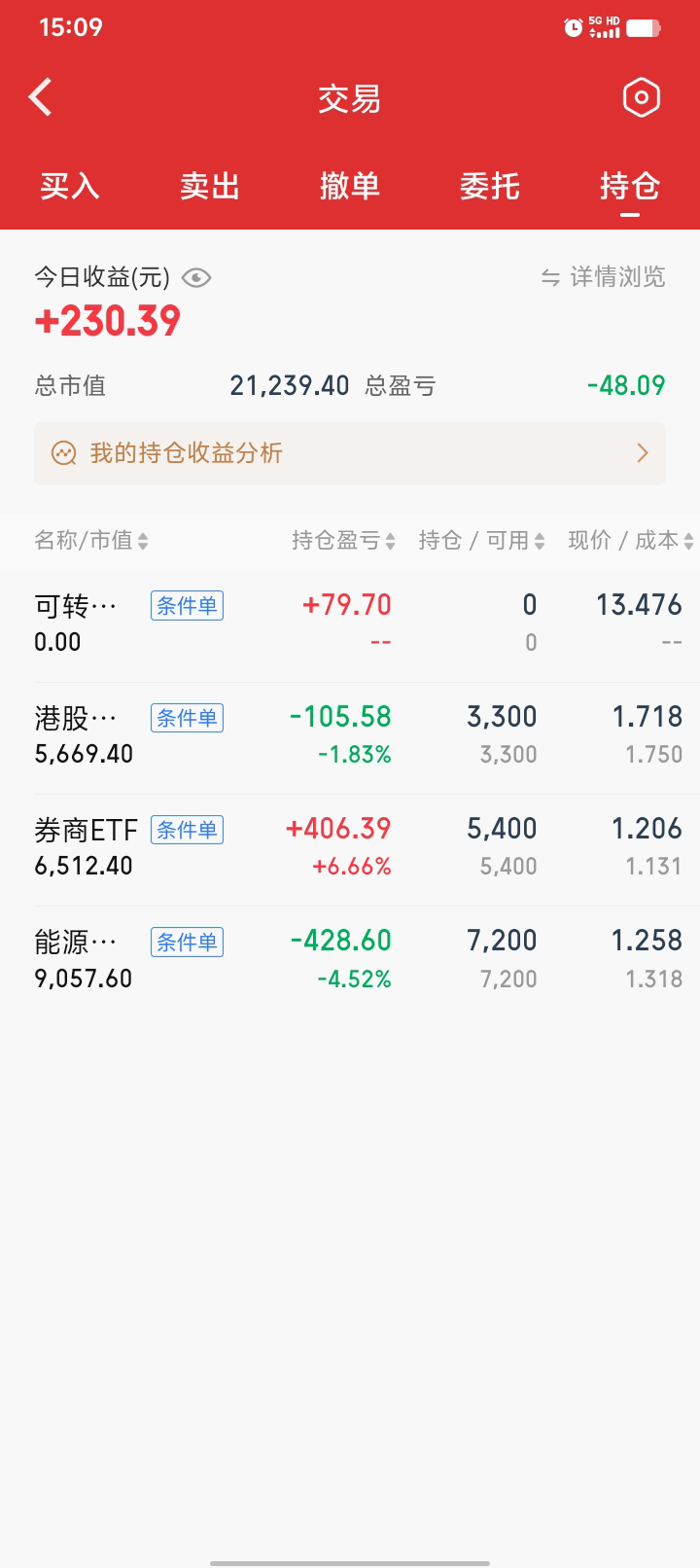Sort by 持仓 / 可用 column

(x=481, y=541)
